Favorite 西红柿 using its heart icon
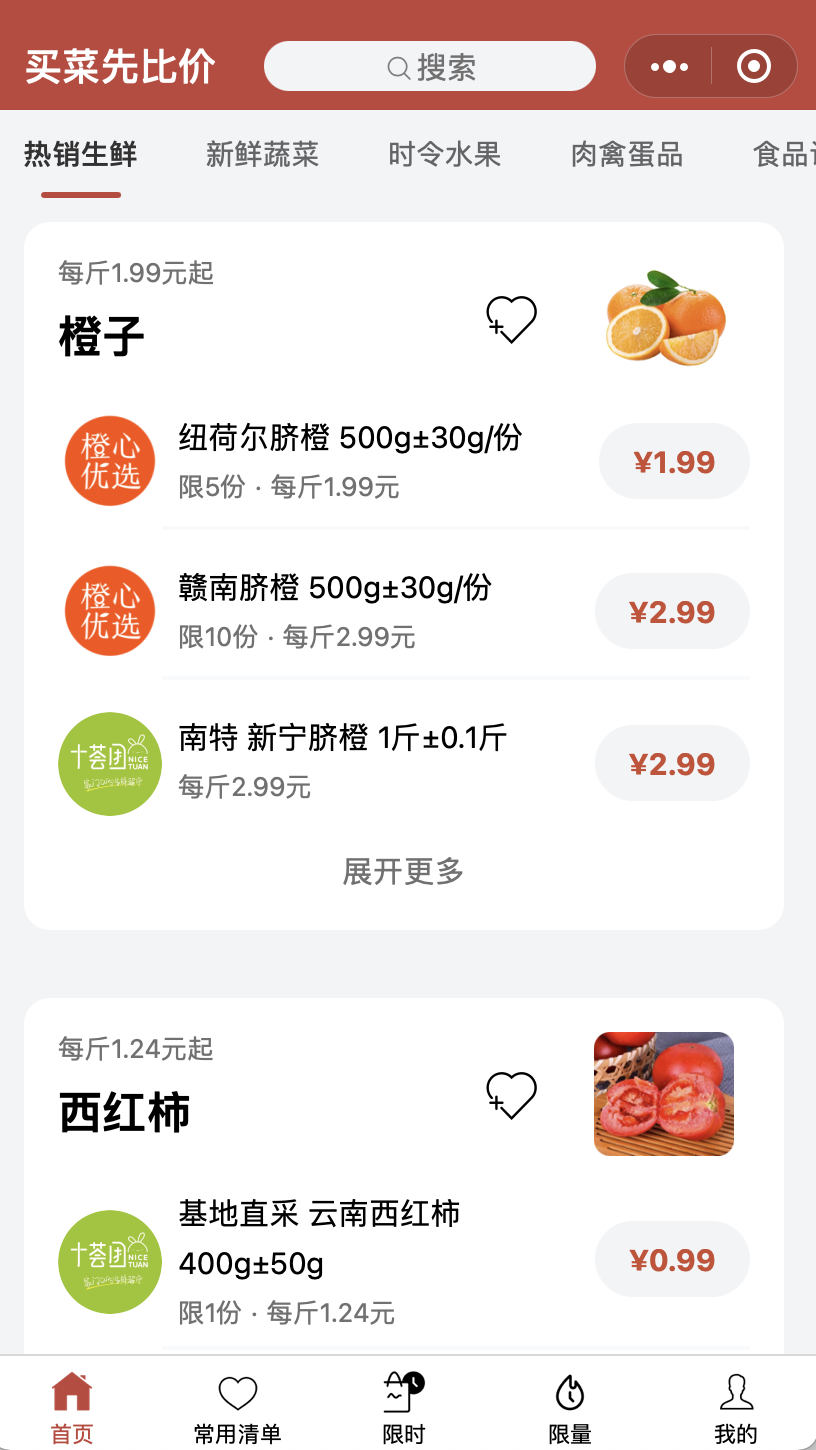816x1450 pixels. [x=511, y=1095]
